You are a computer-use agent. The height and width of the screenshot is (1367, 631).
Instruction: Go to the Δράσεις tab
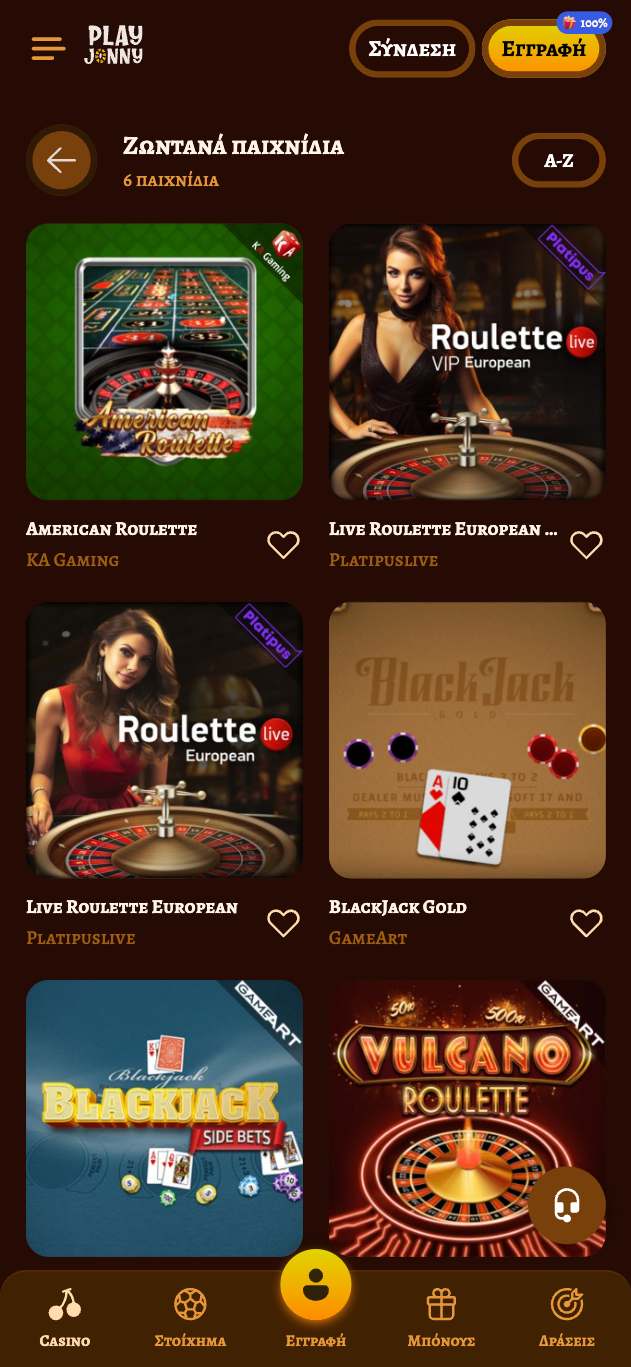[x=566, y=1318]
